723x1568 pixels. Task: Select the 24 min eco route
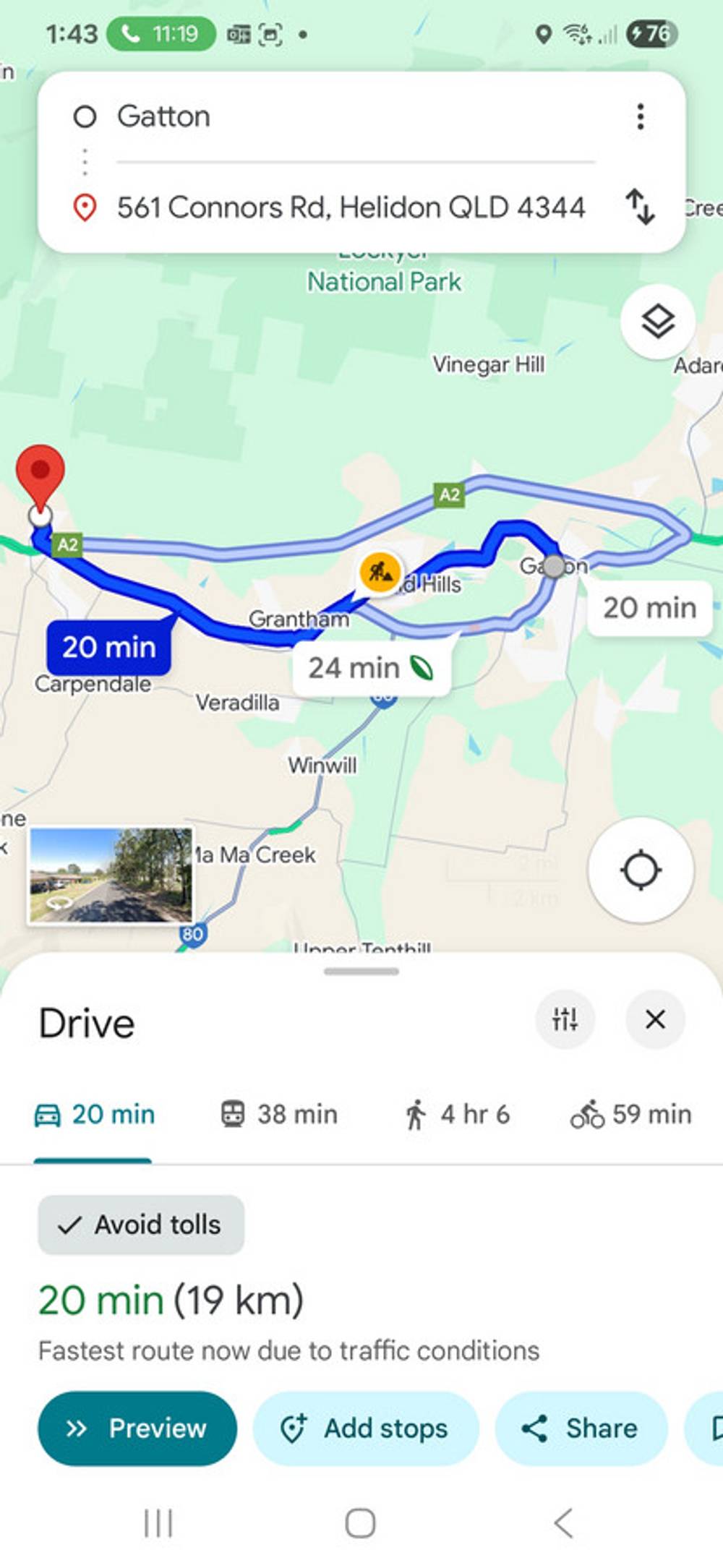click(372, 667)
